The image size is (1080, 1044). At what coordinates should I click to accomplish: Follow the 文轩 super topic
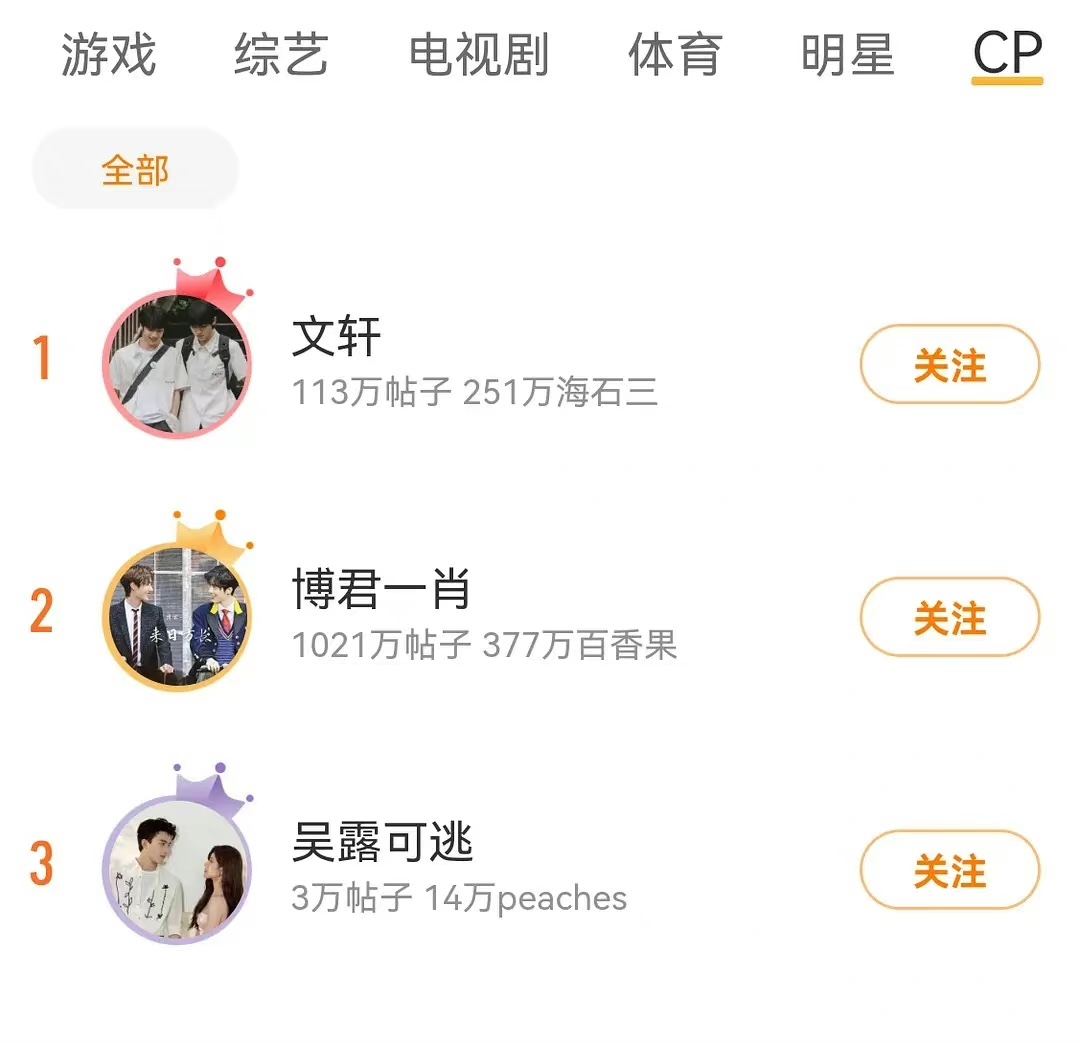(949, 365)
